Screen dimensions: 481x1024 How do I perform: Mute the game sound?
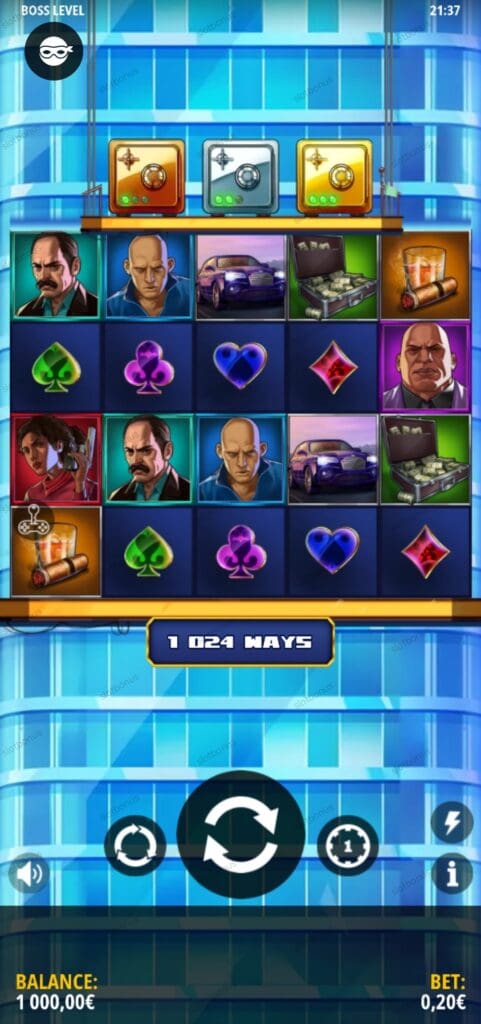pyautogui.click(x=29, y=873)
